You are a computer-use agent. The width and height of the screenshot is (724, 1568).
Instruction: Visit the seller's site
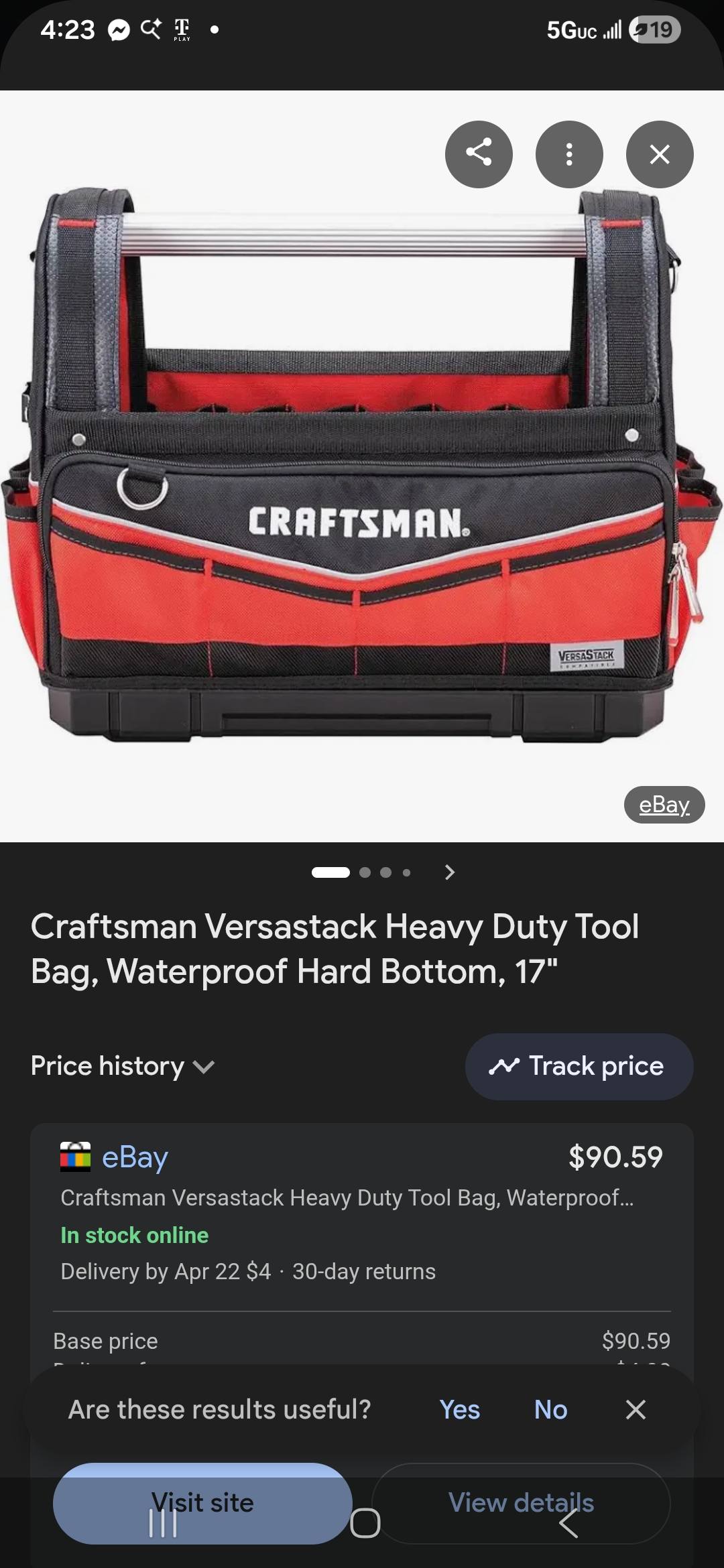click(202, 1503)
